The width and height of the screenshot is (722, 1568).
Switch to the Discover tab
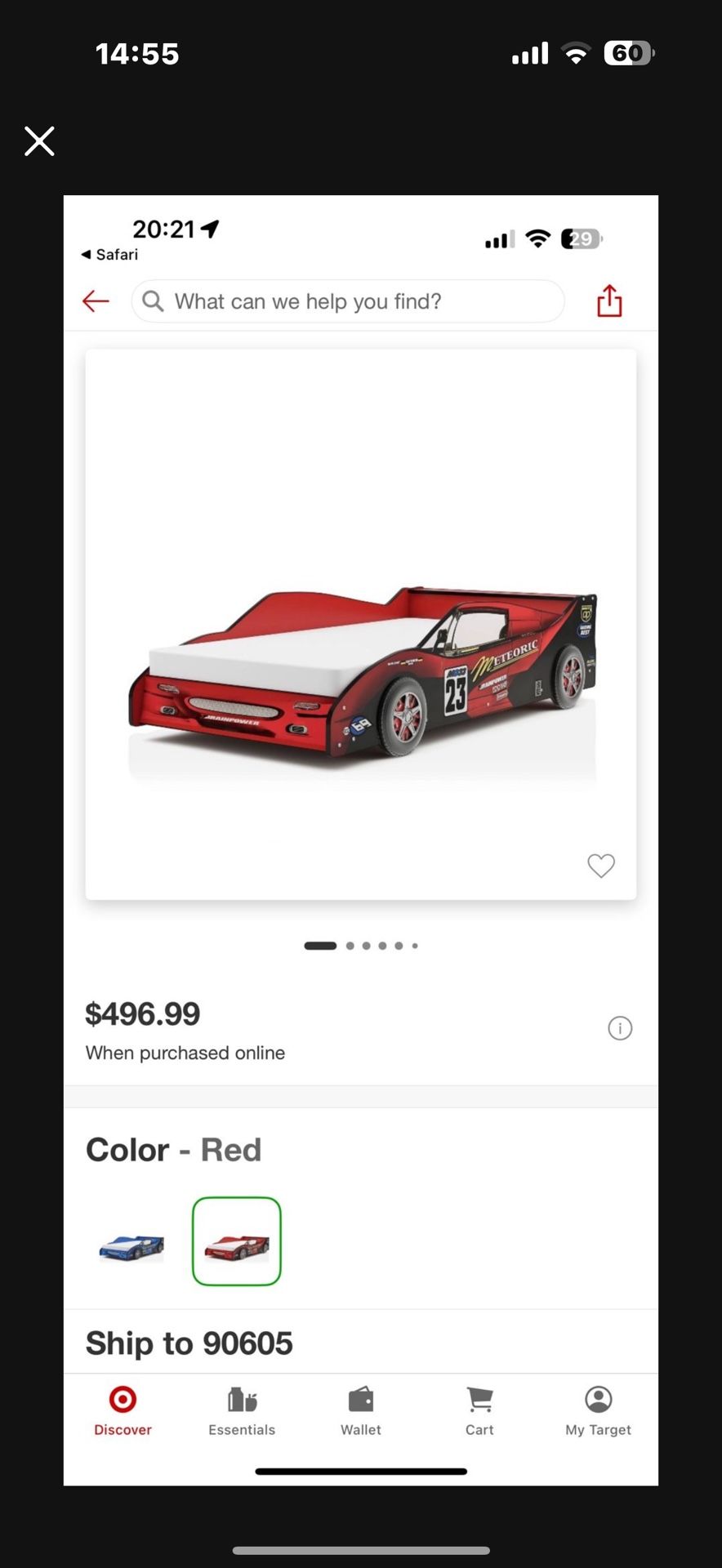(123, 1410)
